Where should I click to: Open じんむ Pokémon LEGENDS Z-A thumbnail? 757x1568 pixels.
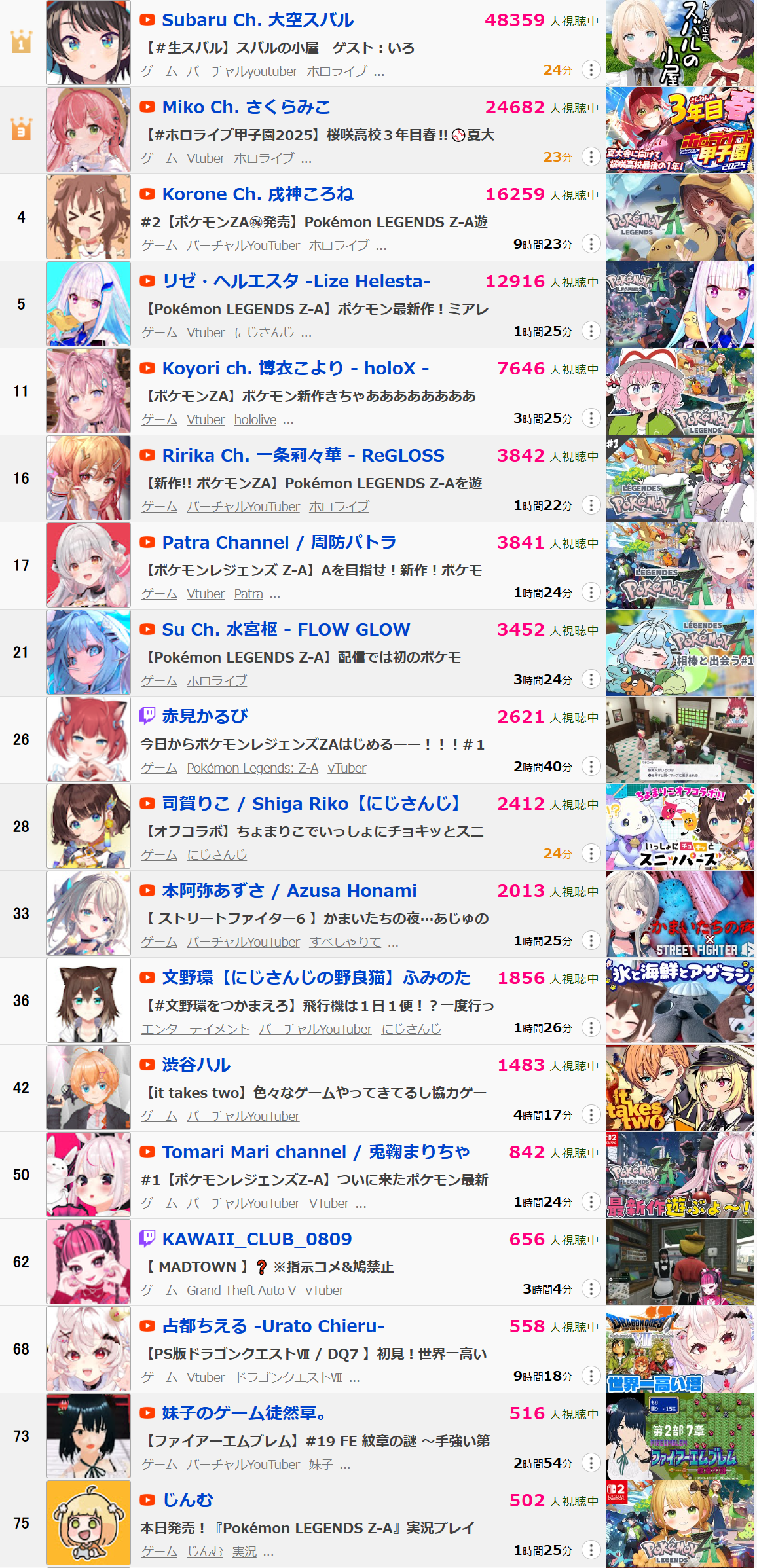(680, 1523)
